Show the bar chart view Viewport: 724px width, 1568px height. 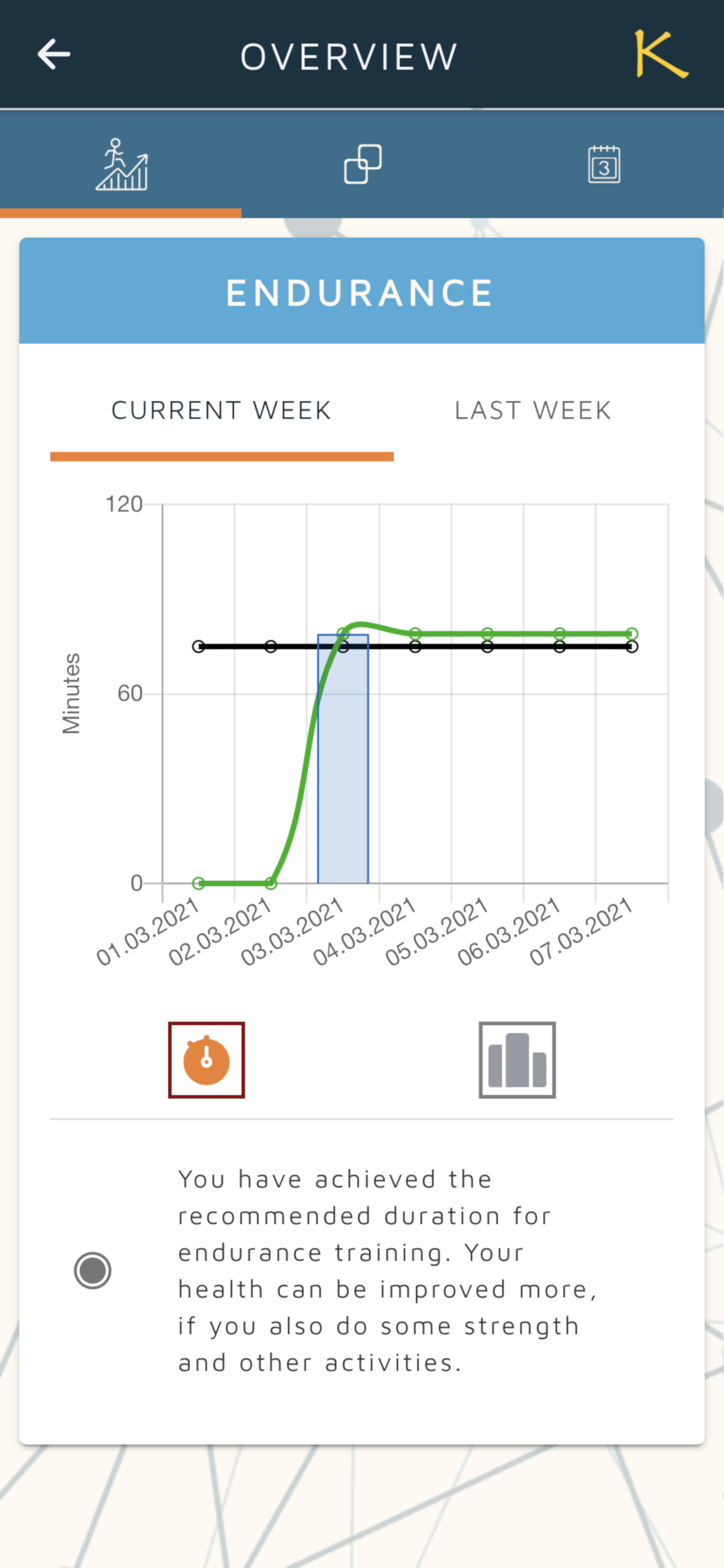517,1060
